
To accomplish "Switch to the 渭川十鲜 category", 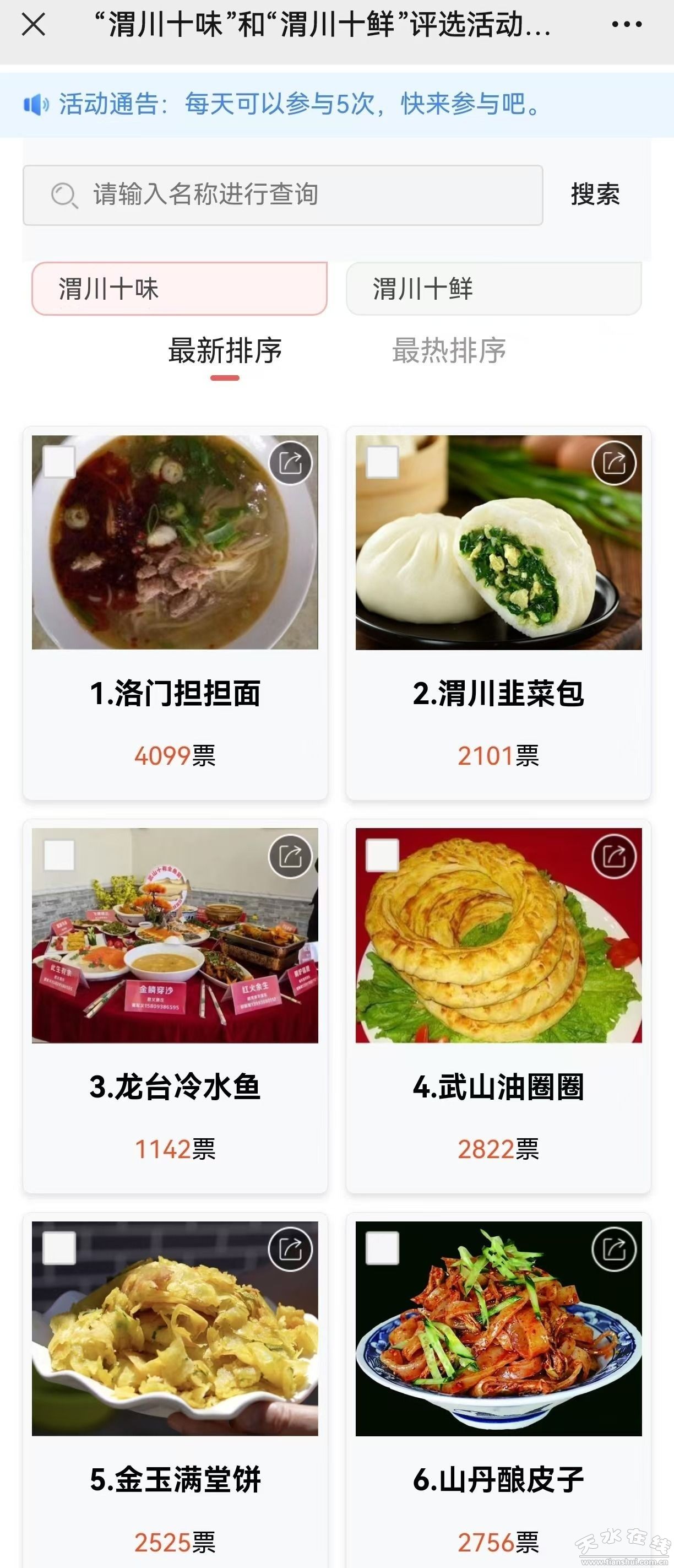I will tap(493, 289).
